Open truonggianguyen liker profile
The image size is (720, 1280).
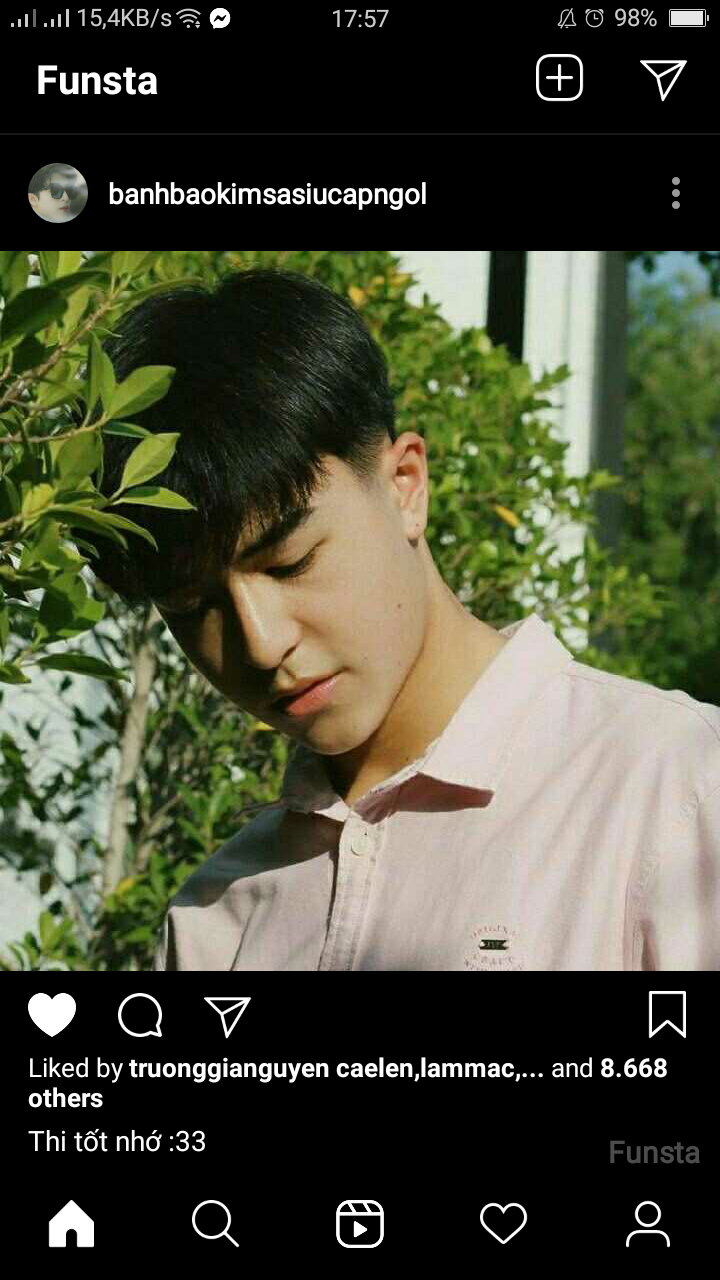pos(229,1068)
